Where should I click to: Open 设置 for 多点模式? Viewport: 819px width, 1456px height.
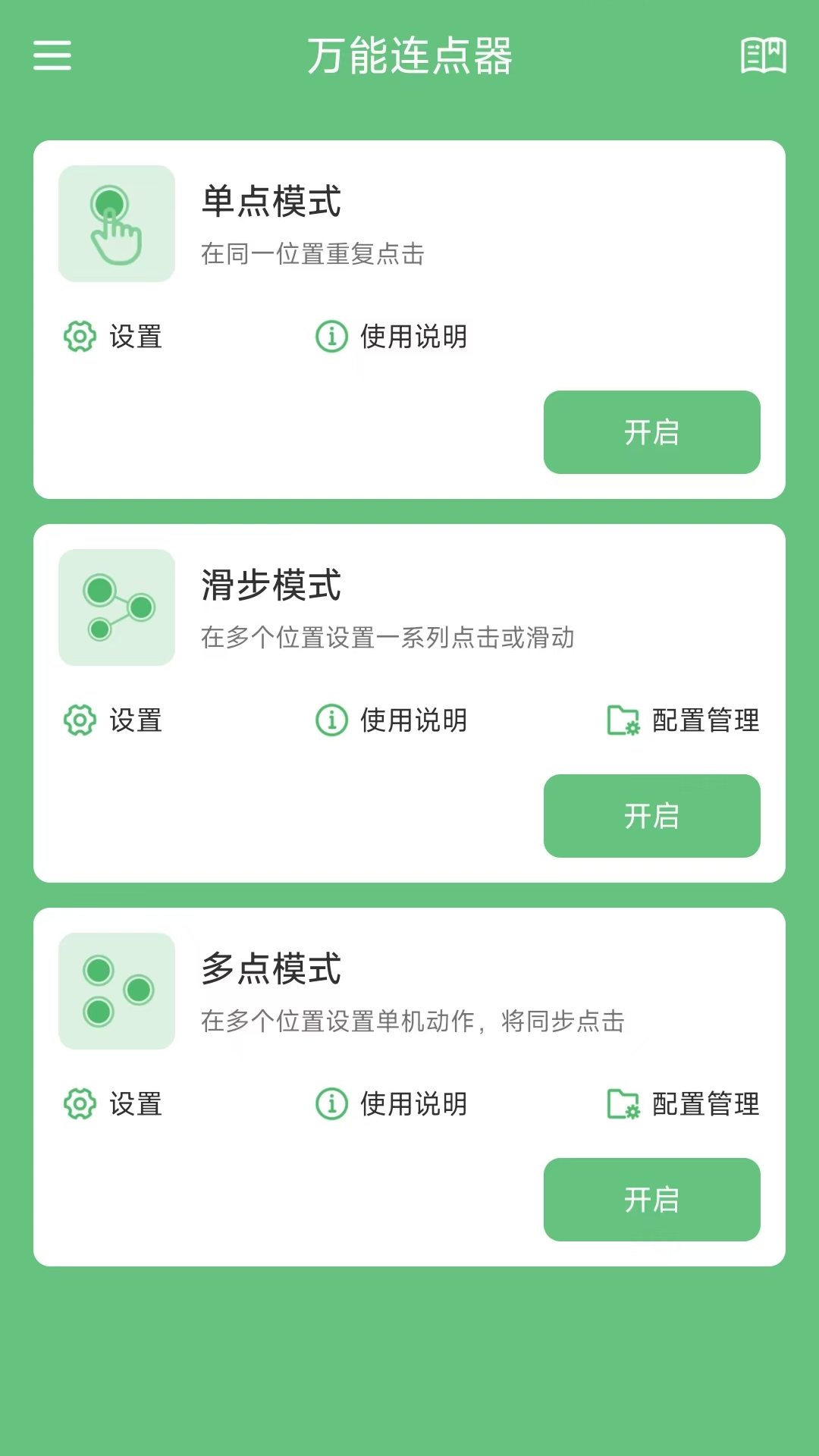(x=114, y=1104)
